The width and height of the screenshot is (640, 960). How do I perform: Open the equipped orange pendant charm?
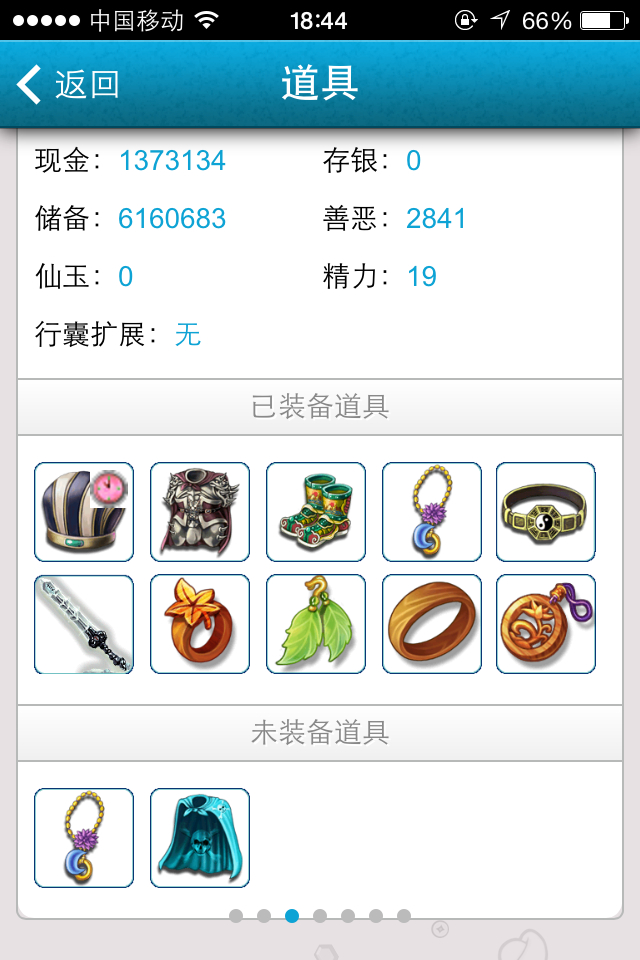[x=546, y=624]
